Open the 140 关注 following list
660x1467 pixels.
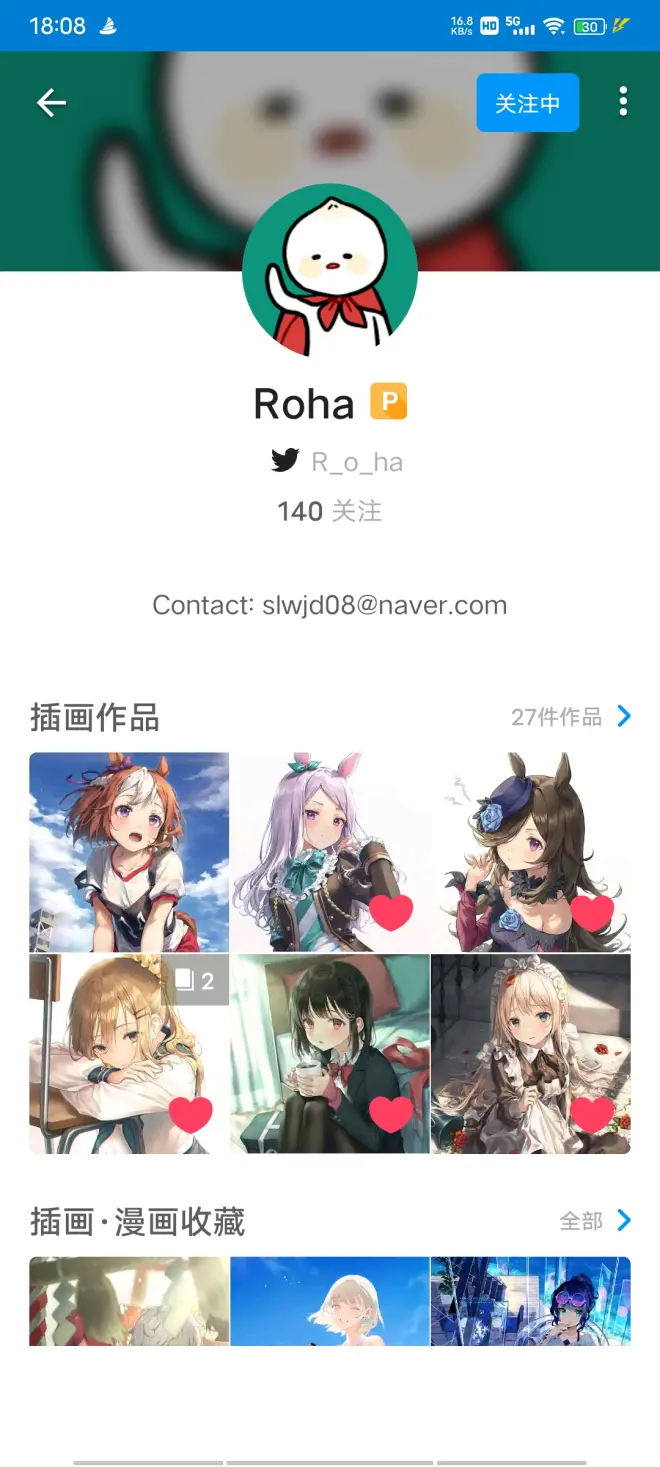click(329, 511)
